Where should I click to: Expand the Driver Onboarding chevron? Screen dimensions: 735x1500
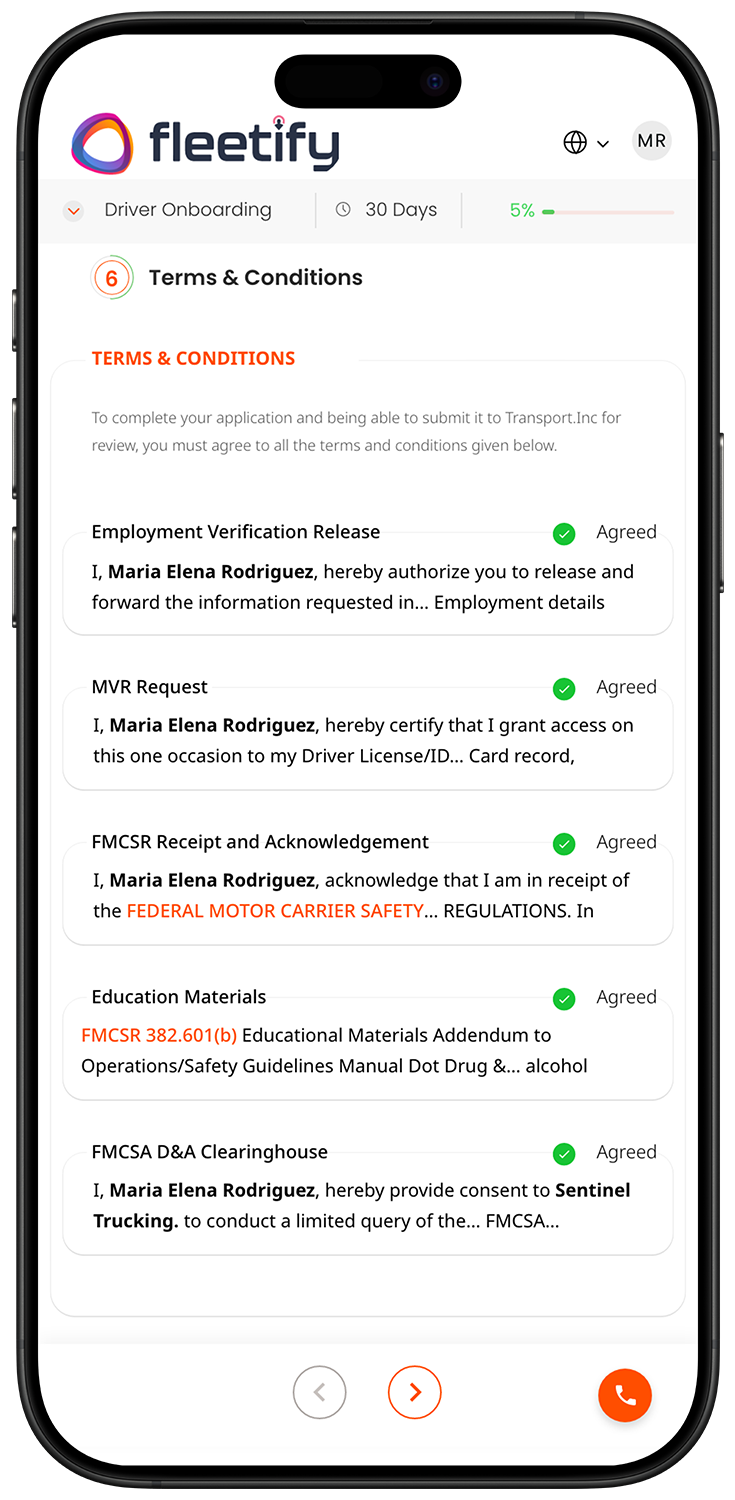(73, 211)
